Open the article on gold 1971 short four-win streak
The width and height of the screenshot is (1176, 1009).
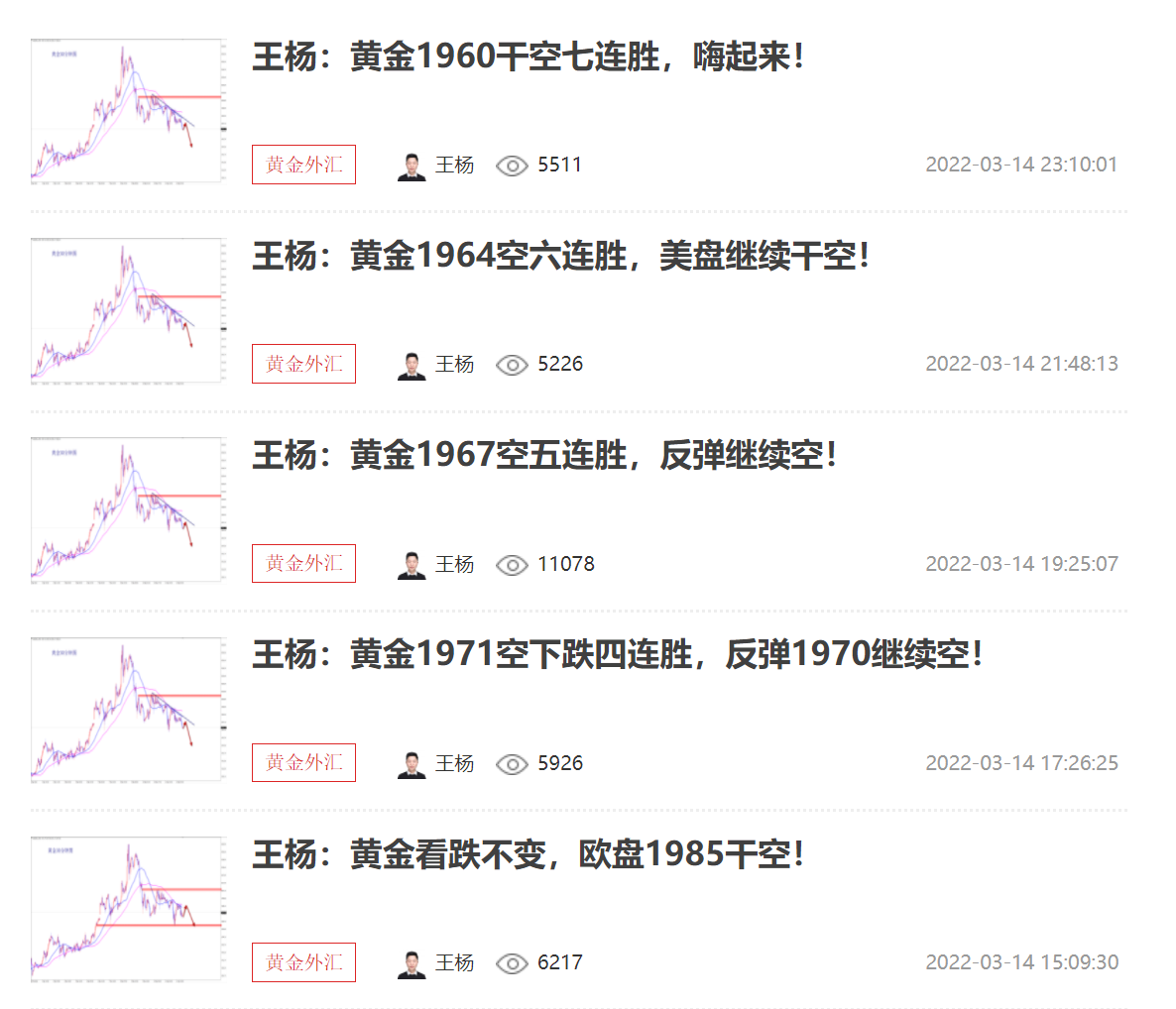[x=617, y=655]
